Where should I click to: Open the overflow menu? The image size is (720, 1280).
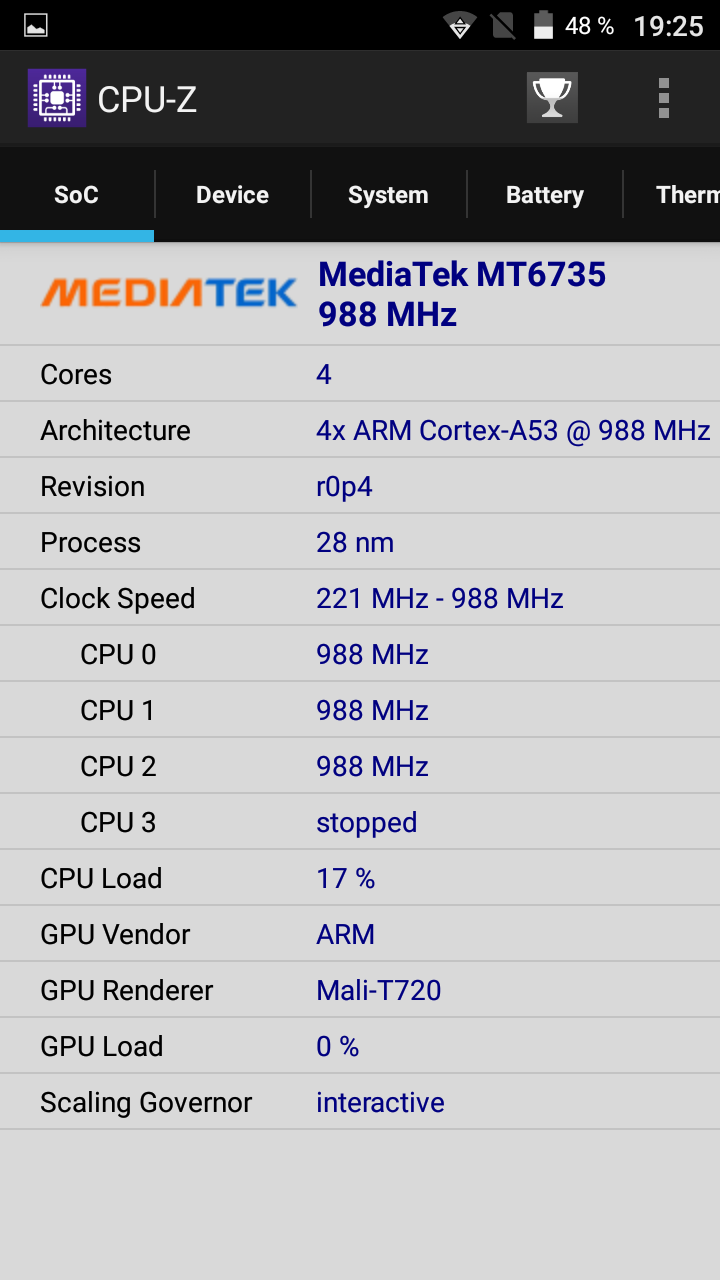point(663,98)
